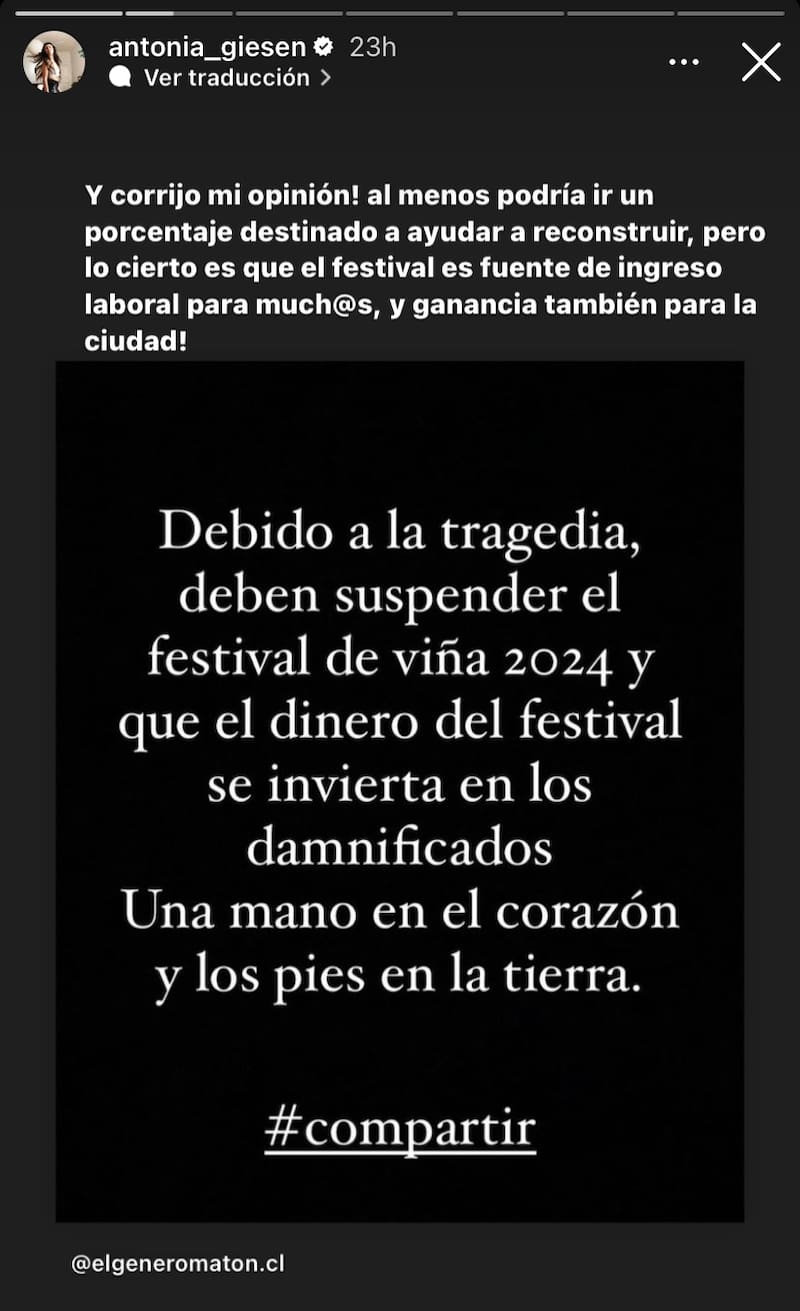Open the three-dot options menu

point(684,61)
